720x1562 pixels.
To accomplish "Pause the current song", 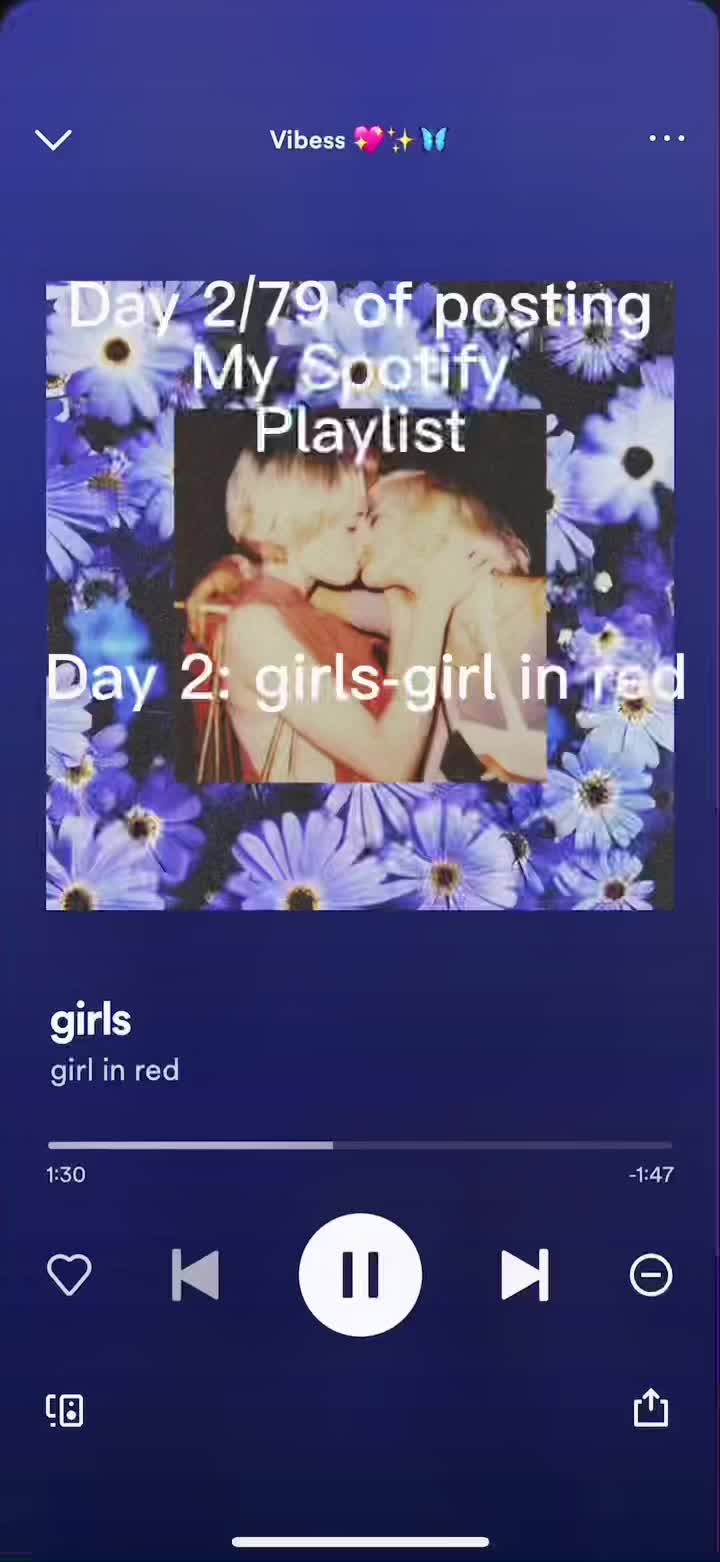I will [360, 1275].
